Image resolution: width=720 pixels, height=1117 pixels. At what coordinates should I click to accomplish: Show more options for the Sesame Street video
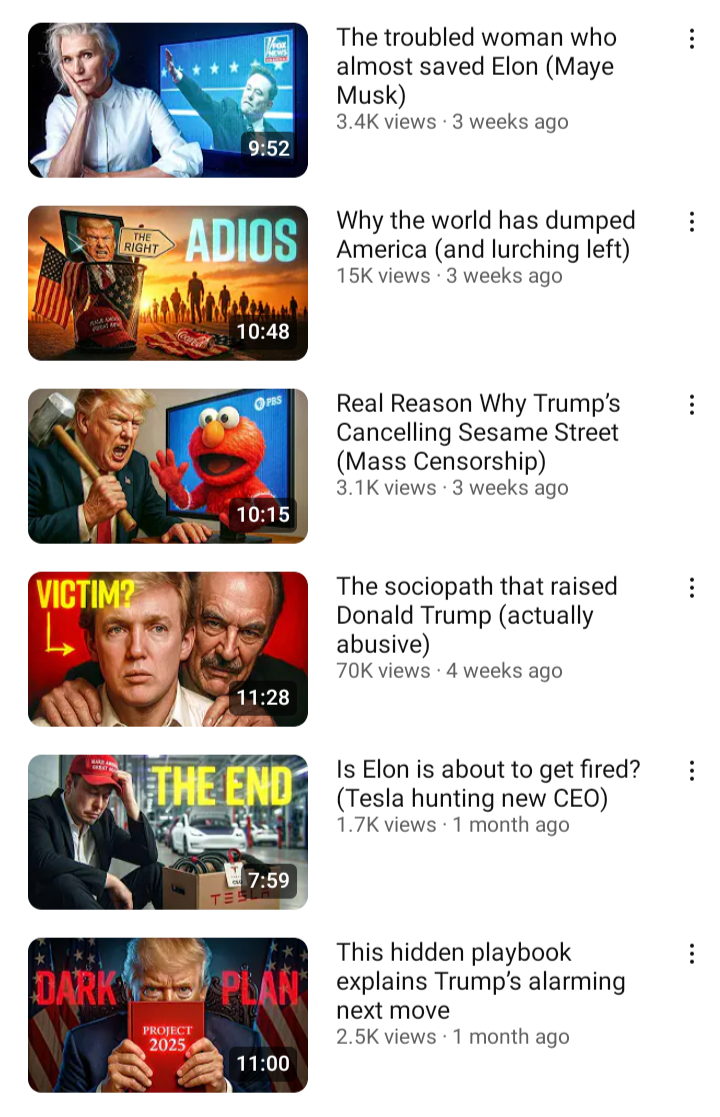coord(691,405)
